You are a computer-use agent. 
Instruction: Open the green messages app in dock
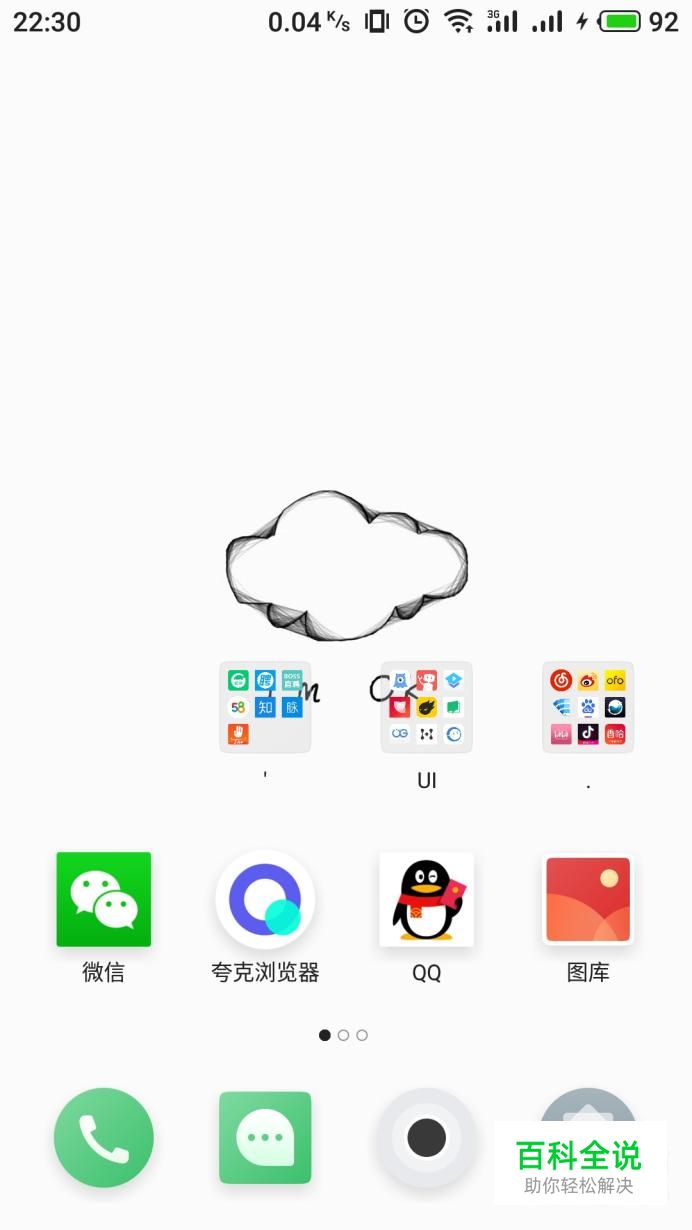click(x=265, y=1137)
